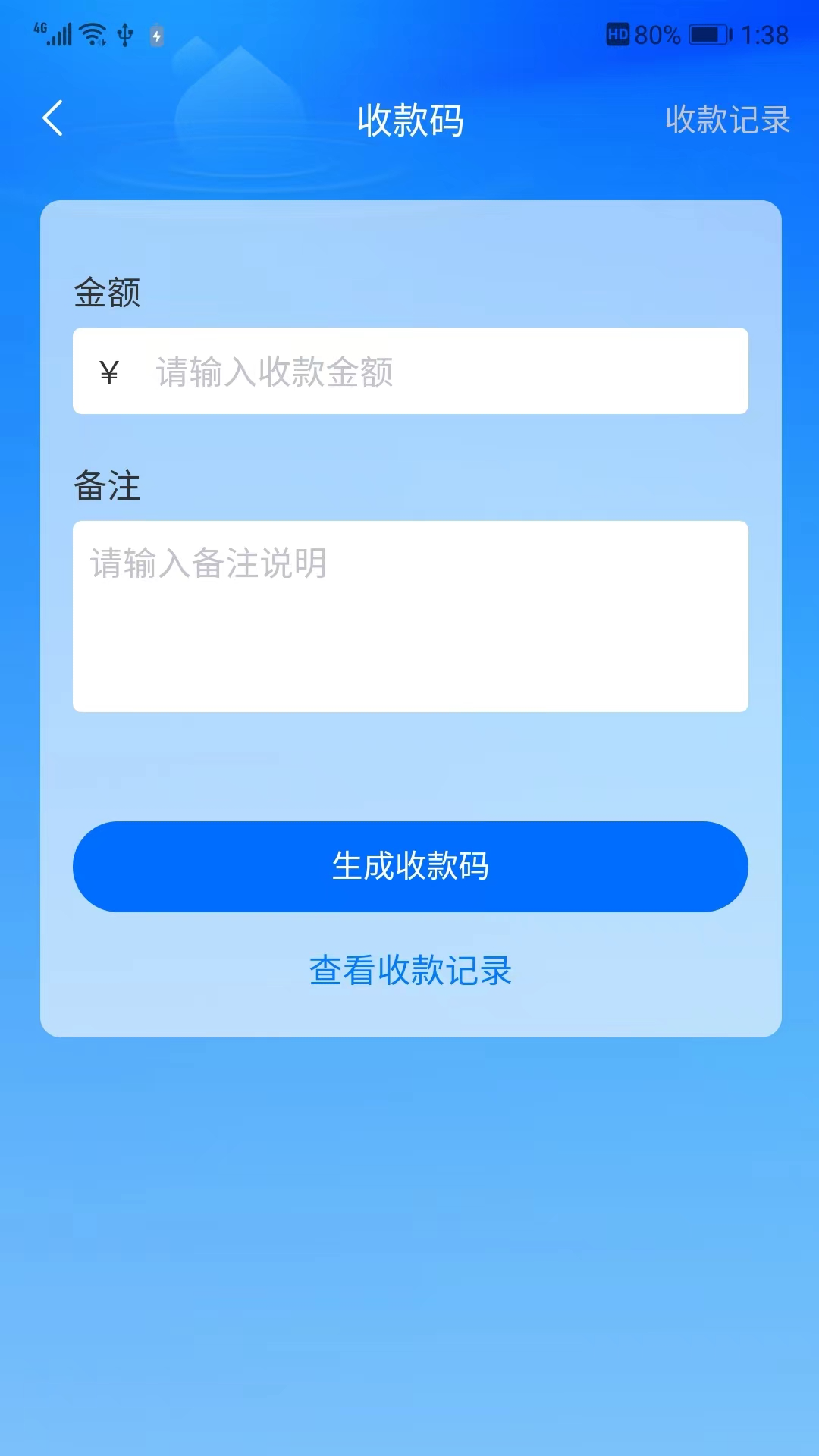Tap 生成收款码 to generate payment code
The height and width of the screenshot is (1456, 819).
(409, 866)
